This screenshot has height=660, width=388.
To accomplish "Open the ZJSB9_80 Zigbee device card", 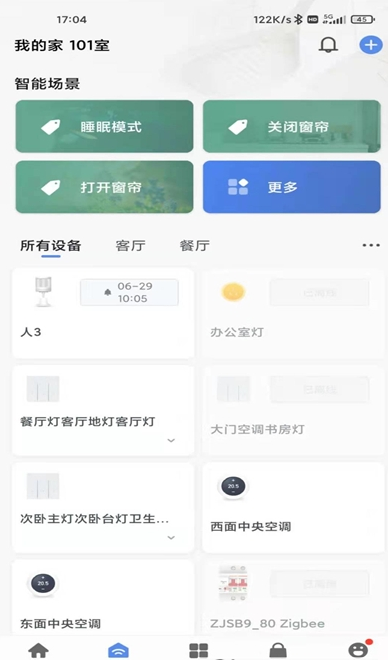I will (293, 598).
